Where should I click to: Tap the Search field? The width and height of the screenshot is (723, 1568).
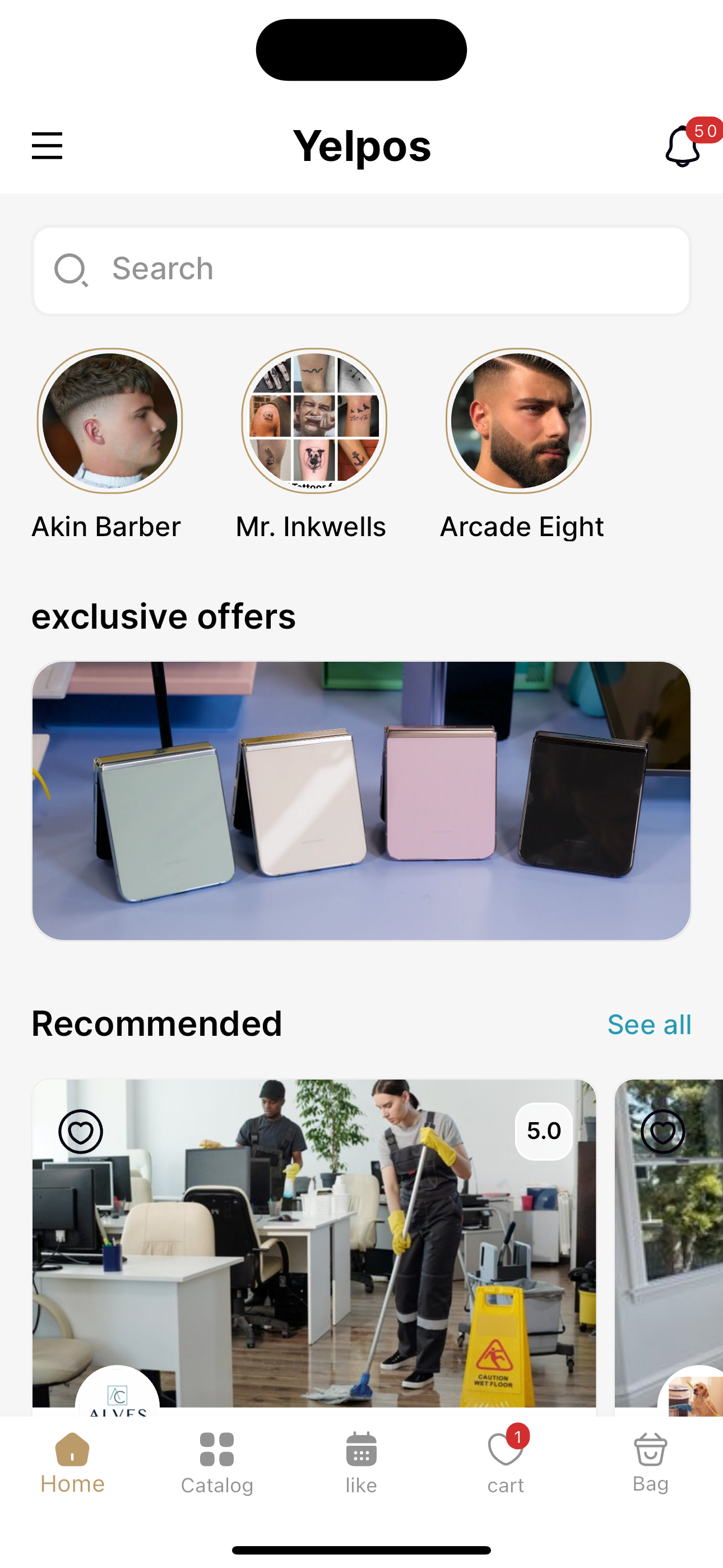pyautogui.click(x=361, y=270)
